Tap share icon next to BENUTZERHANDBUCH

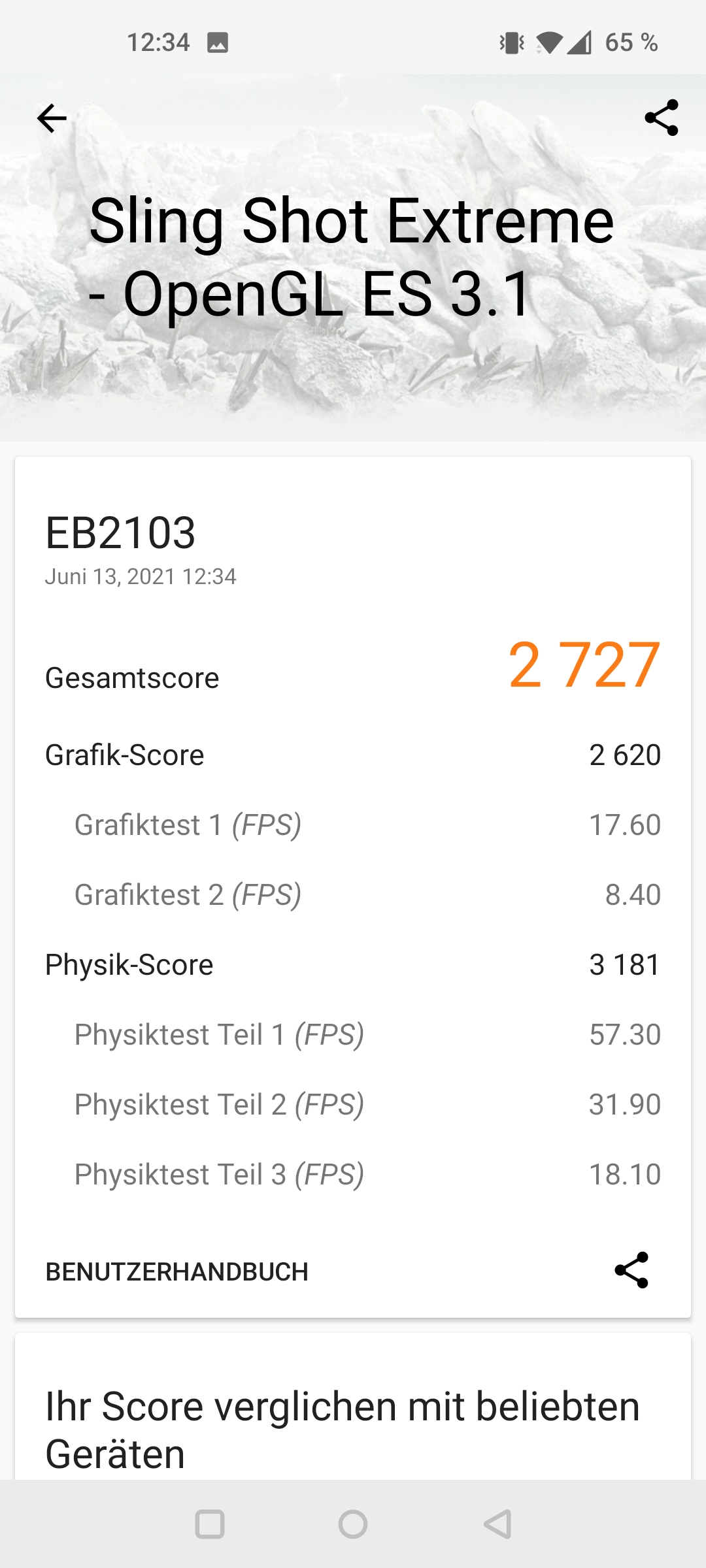pos(631,1270)
